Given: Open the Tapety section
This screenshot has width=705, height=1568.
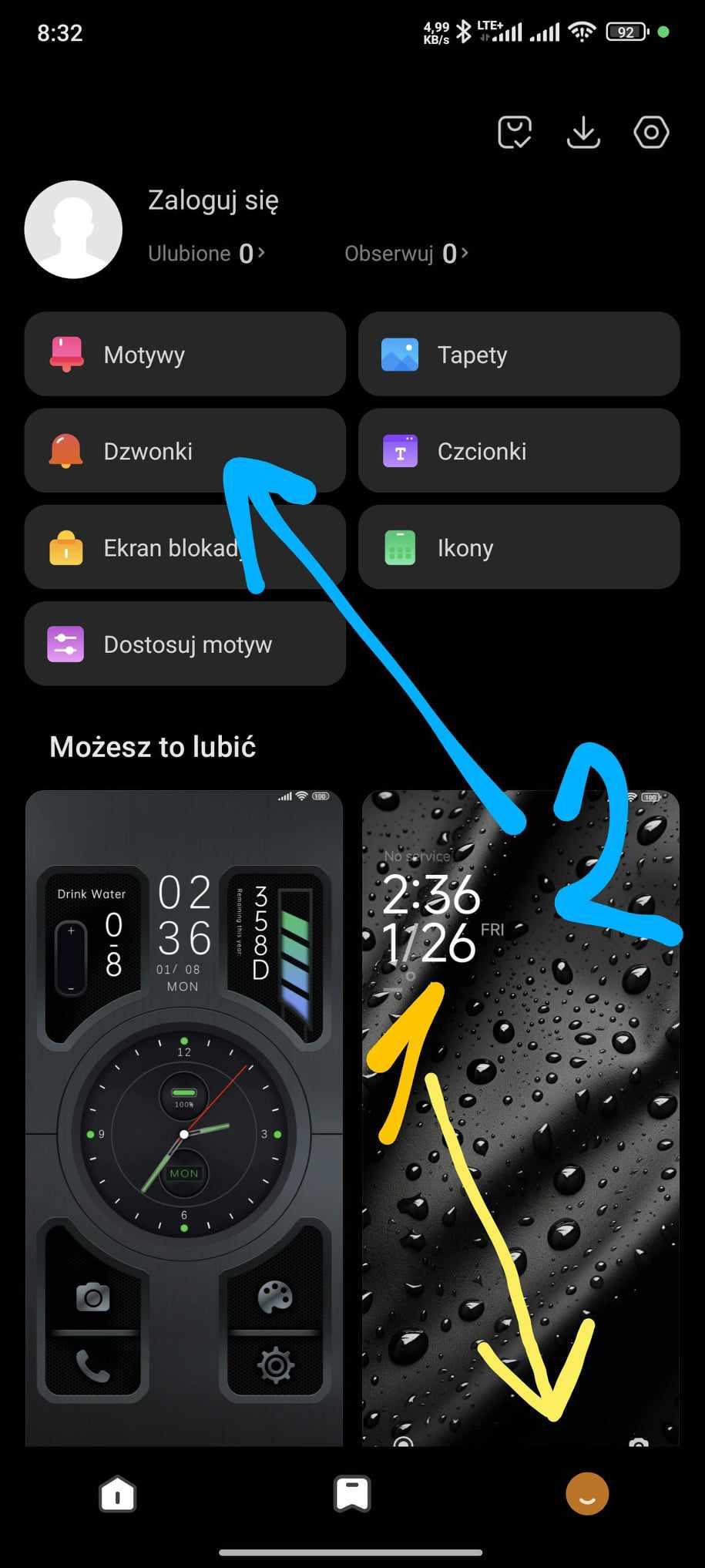Looking at the screenshot, I should [x=519, y=355].
